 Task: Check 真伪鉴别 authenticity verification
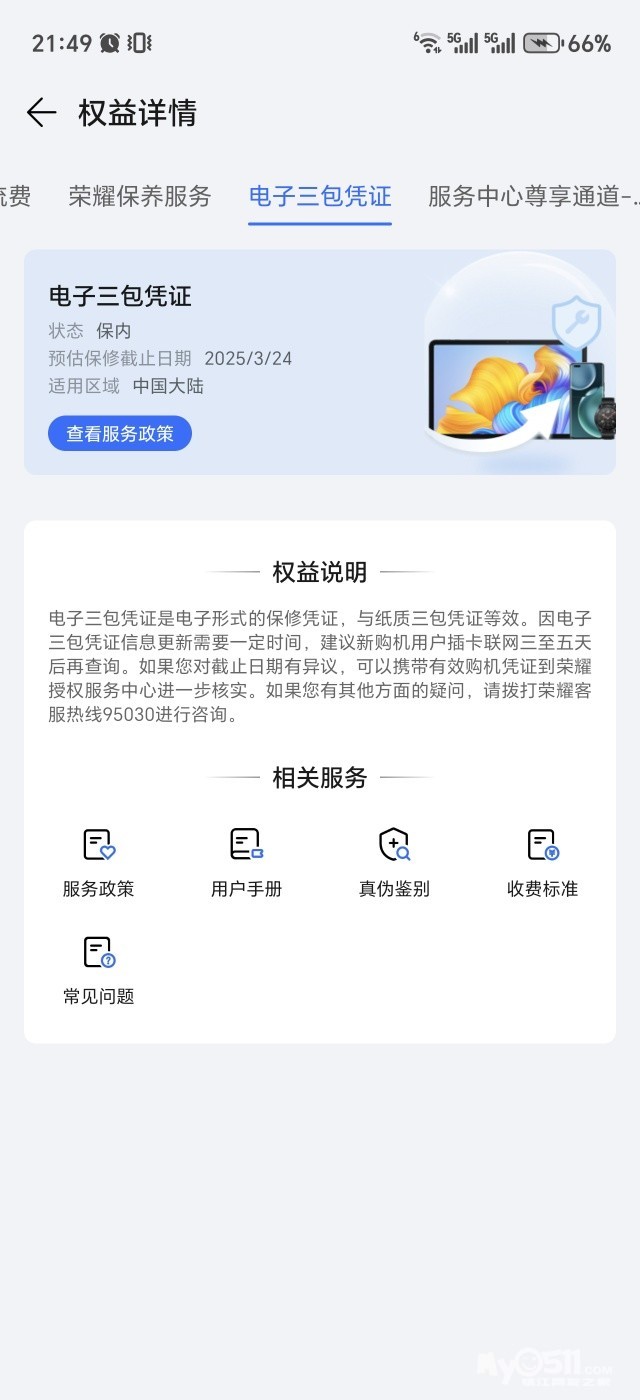point(394,862)
